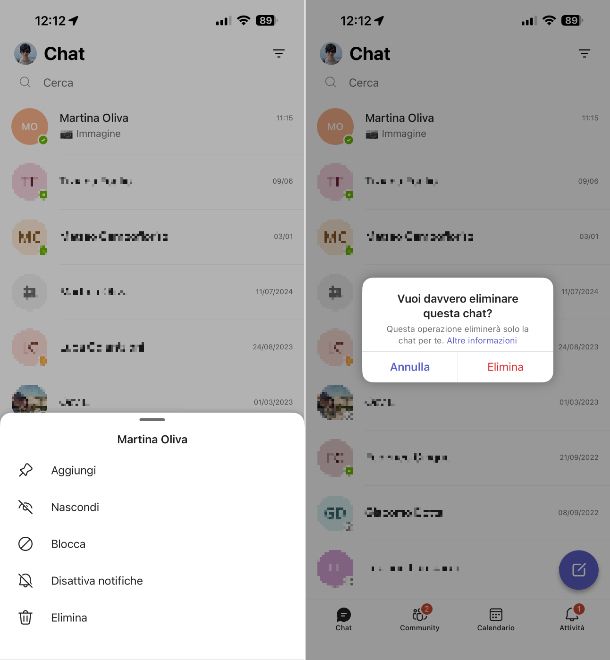Select Disattiva notifiche for Martina Oliva
The image size is (610, 660).
point(97,581)
